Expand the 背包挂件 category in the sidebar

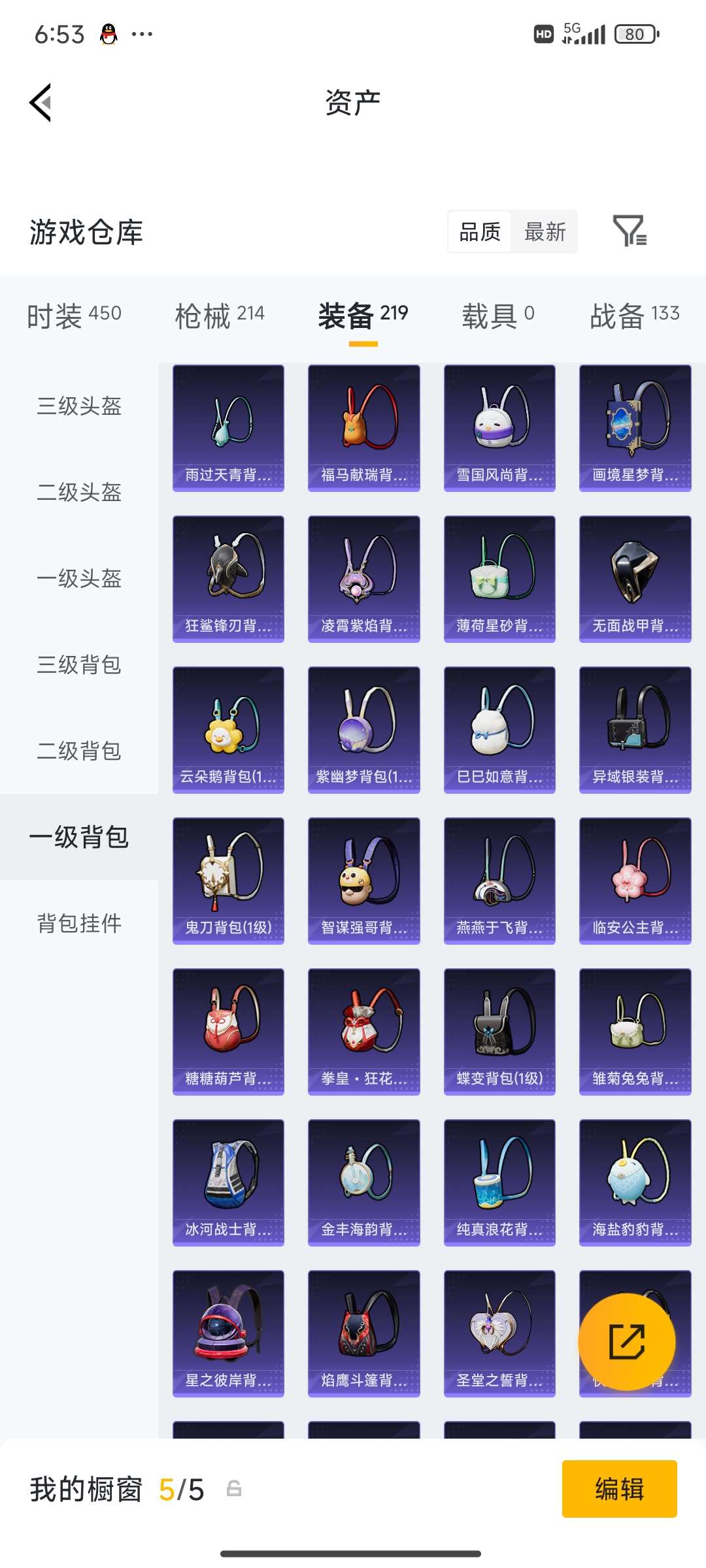(x=78, y=923)
